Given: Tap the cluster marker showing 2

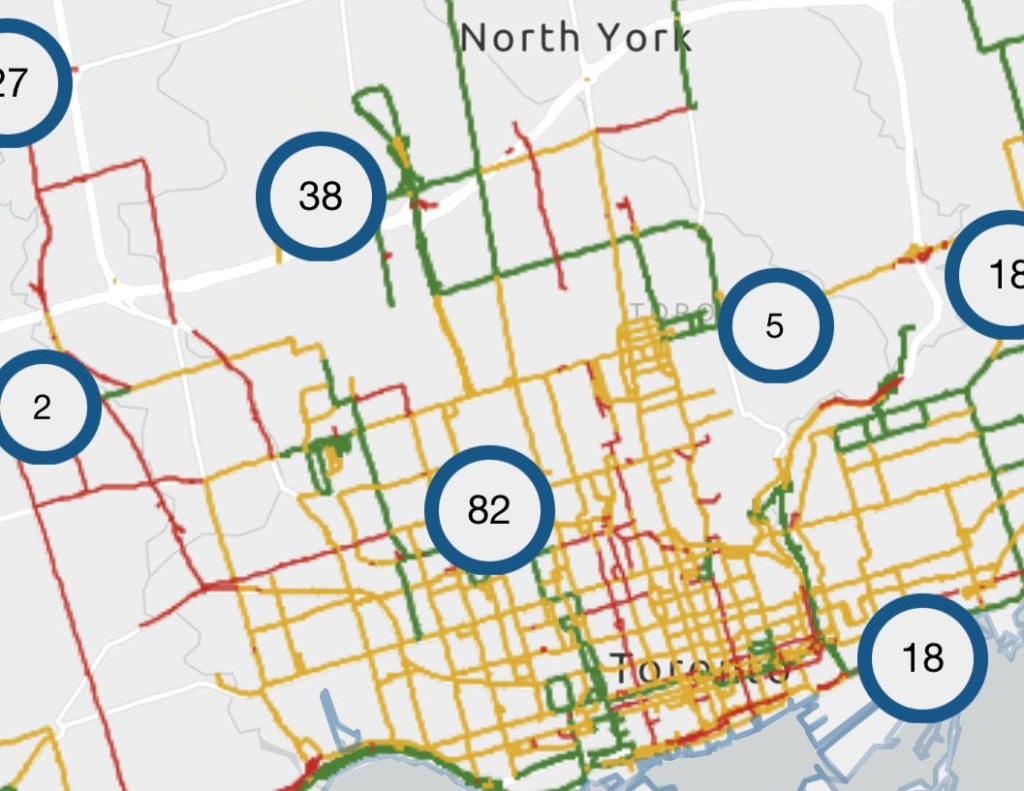Looking at the screenshot, I should 41,407.
